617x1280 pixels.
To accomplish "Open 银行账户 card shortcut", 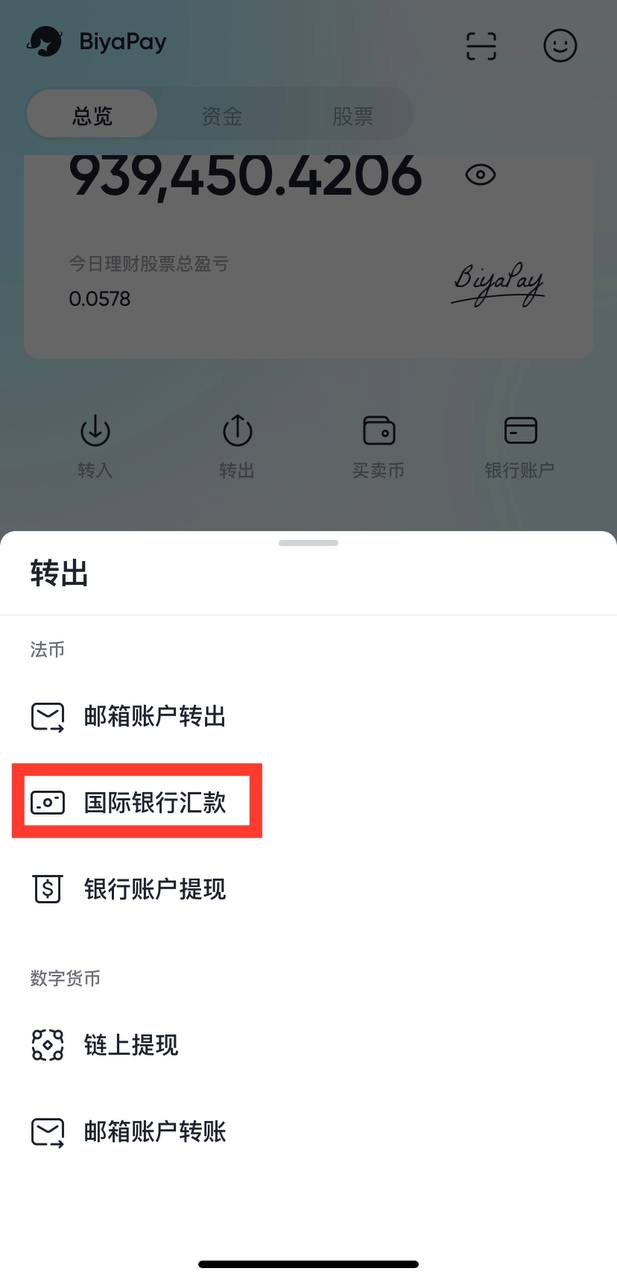I will [x=520, y=445].
